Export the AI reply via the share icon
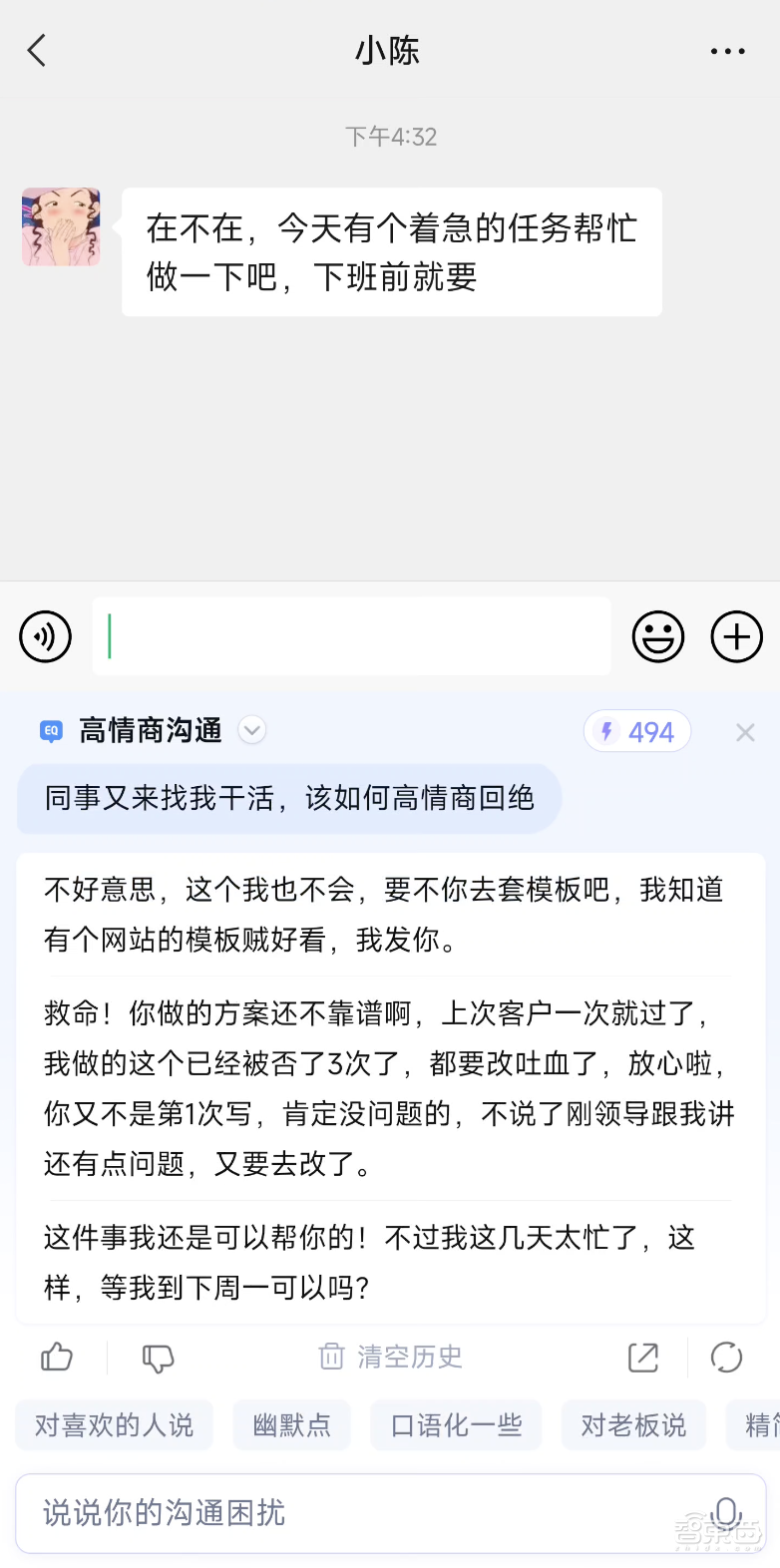Image resolution: width=780 pixels, height=1568 pixels. (644, 1358)
